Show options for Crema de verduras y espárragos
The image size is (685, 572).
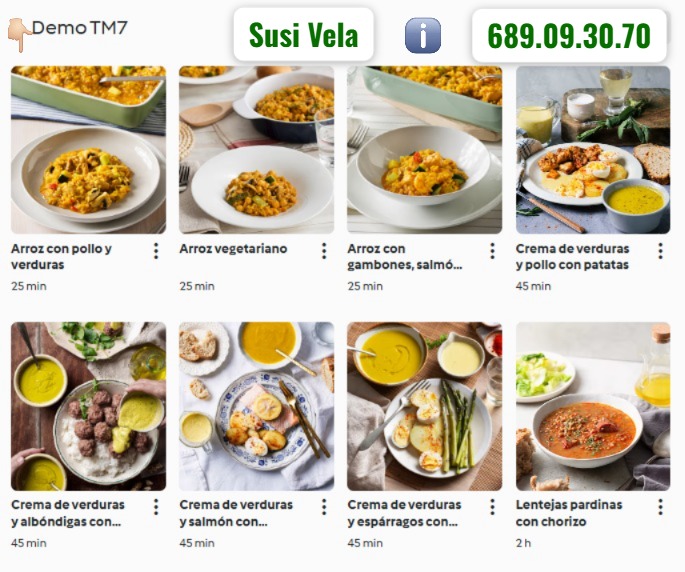(x=492, y=507)
